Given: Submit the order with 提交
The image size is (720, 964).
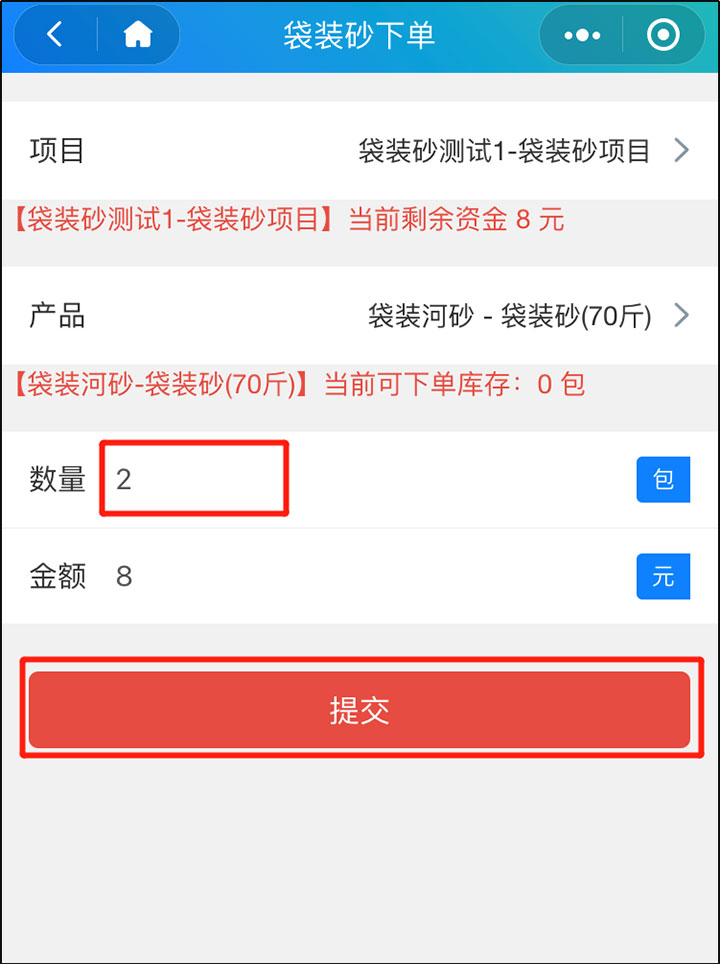Looking at the screenshot, I should [x=360, y=710].
